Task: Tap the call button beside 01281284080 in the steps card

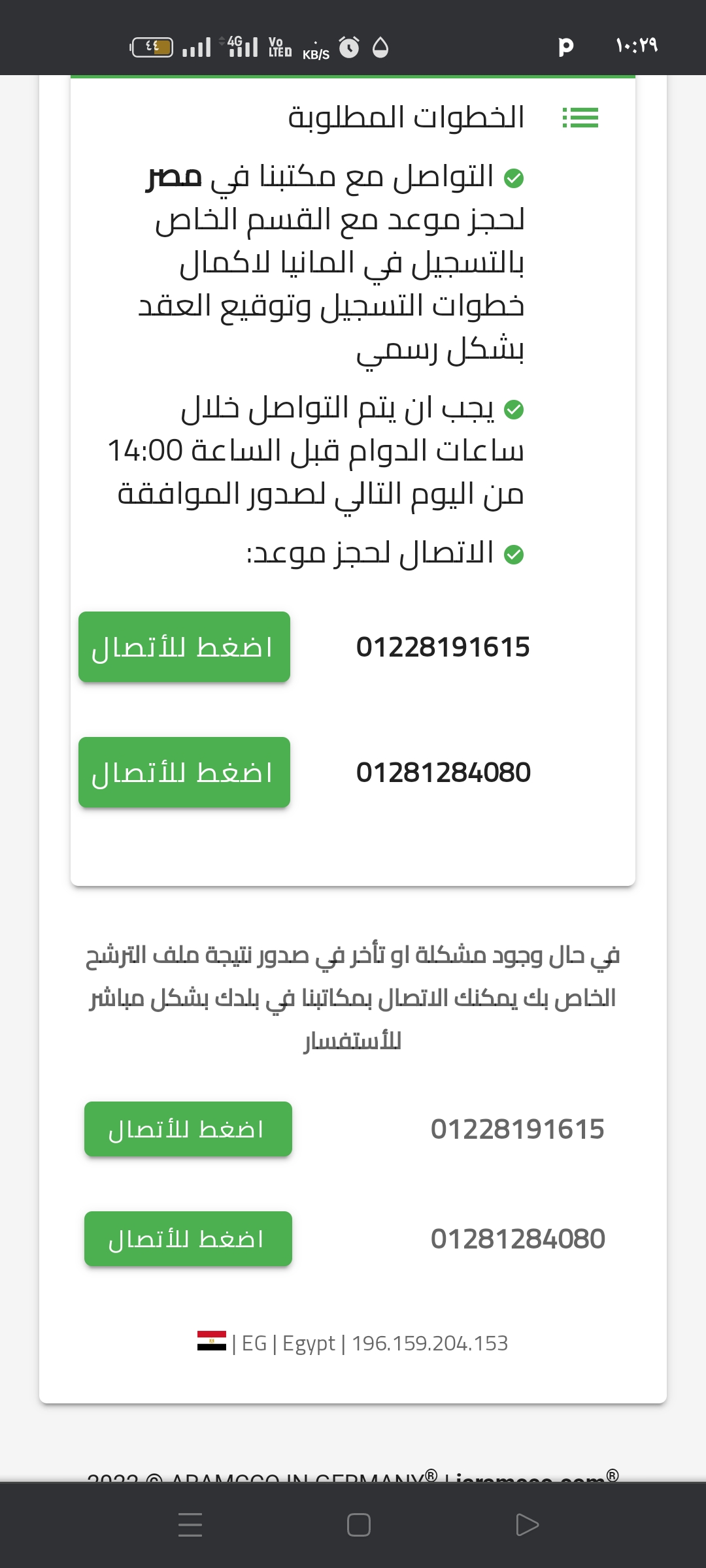Action: point(184,772)
